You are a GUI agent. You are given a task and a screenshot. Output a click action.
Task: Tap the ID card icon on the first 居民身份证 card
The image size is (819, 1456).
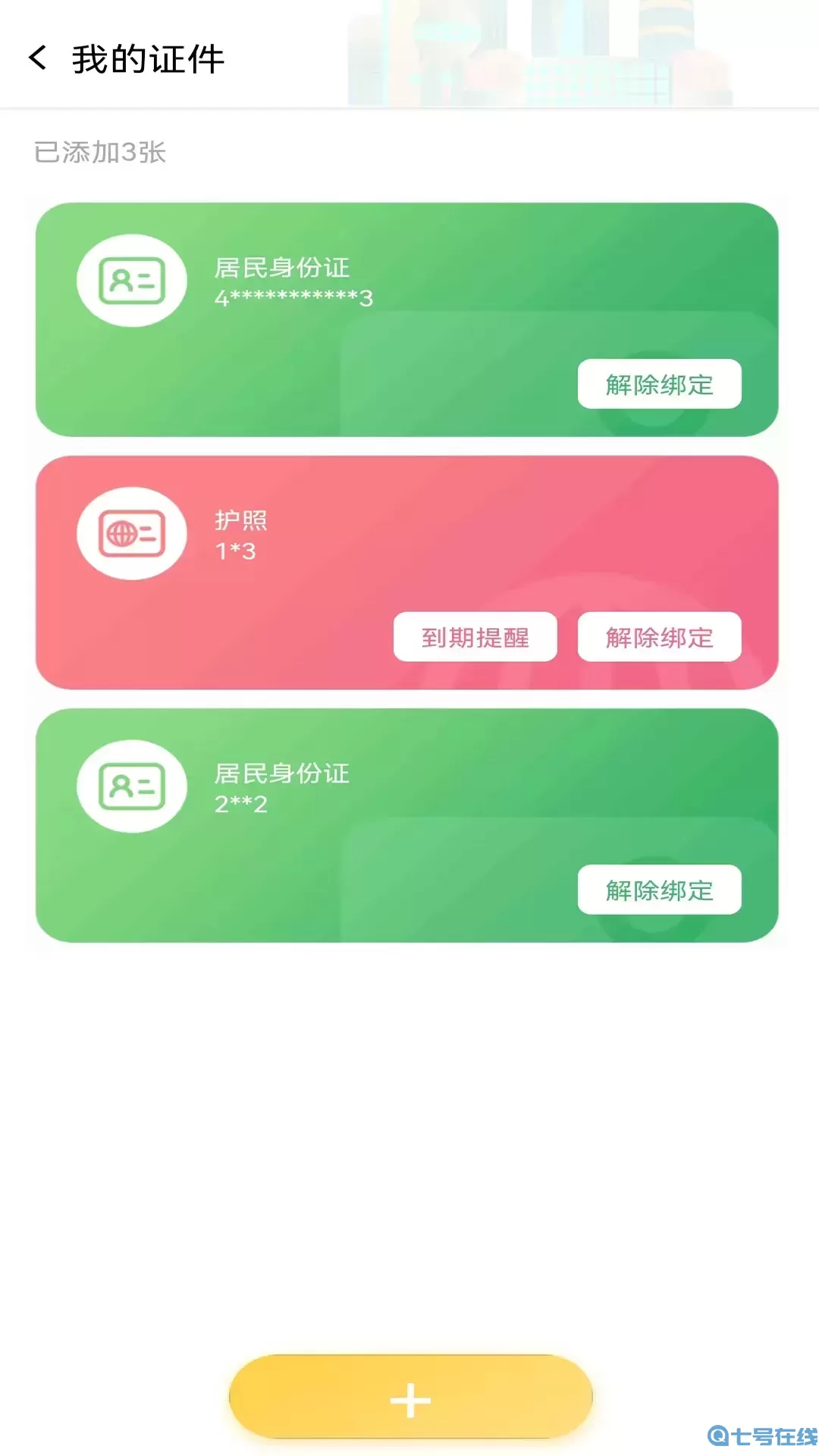pyautogui.click(x=133, y=281)
